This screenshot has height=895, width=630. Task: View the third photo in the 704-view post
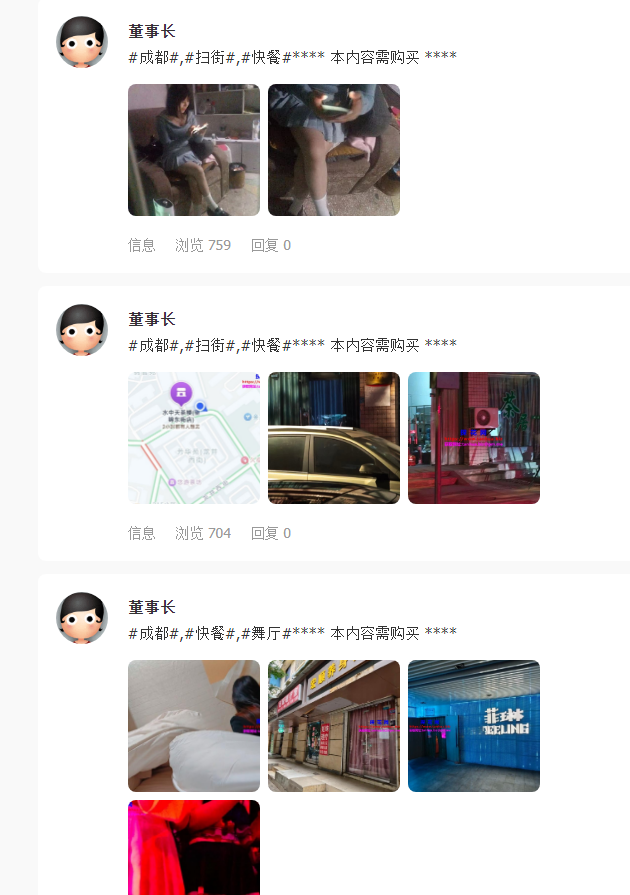click(x=473, y=438)
